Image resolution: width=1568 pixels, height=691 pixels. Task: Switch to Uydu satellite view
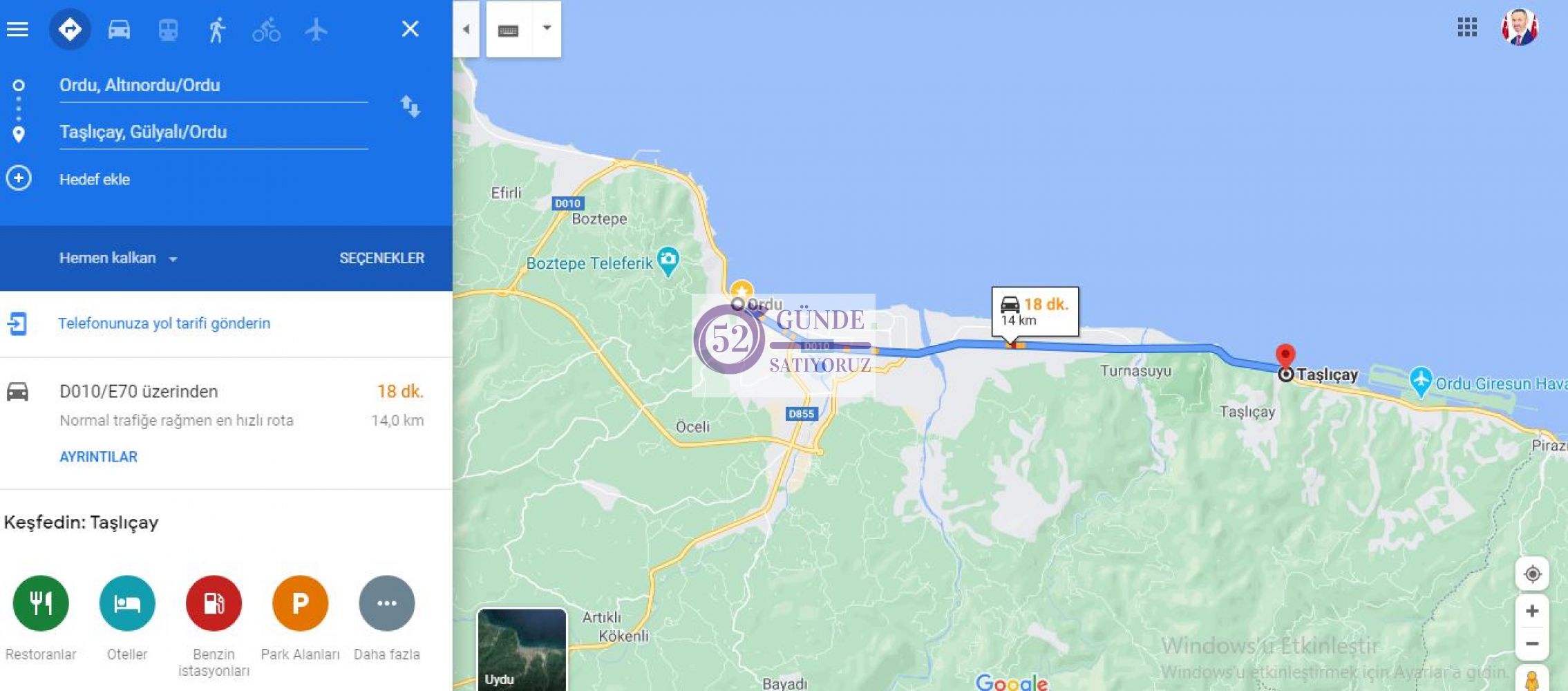[x=521, y=649]
